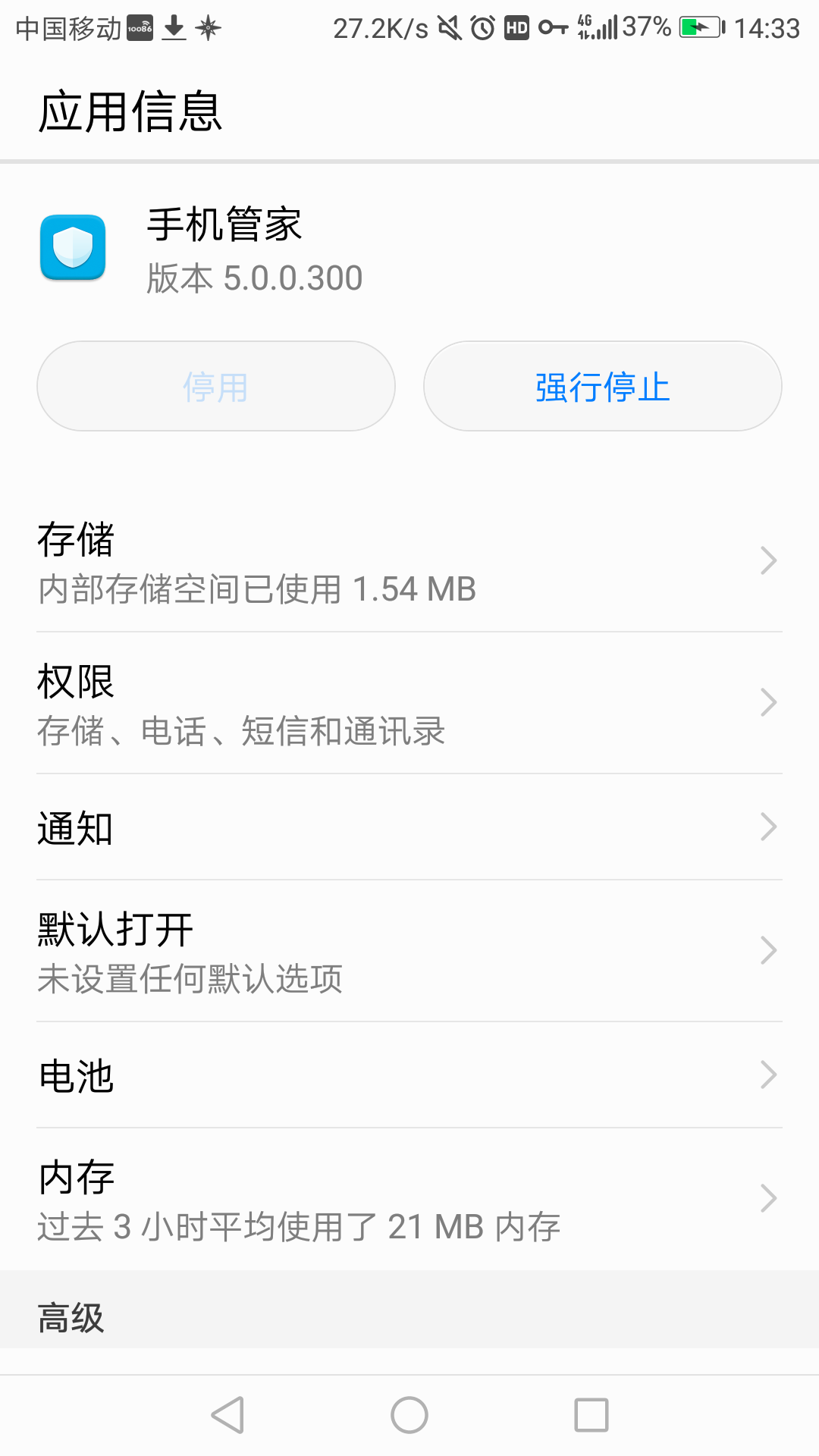Open recent apps with the square button
The width and height of the screenshot is (819, 1456).
(x=591, y=1415)
